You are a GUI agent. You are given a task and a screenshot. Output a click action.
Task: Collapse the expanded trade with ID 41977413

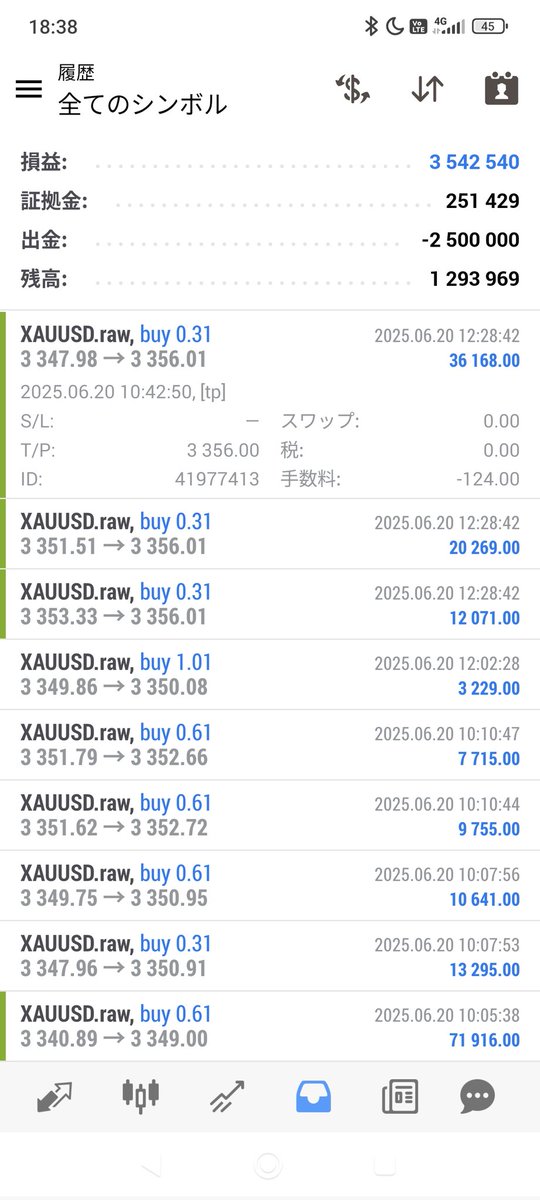[x=270, y=404]
